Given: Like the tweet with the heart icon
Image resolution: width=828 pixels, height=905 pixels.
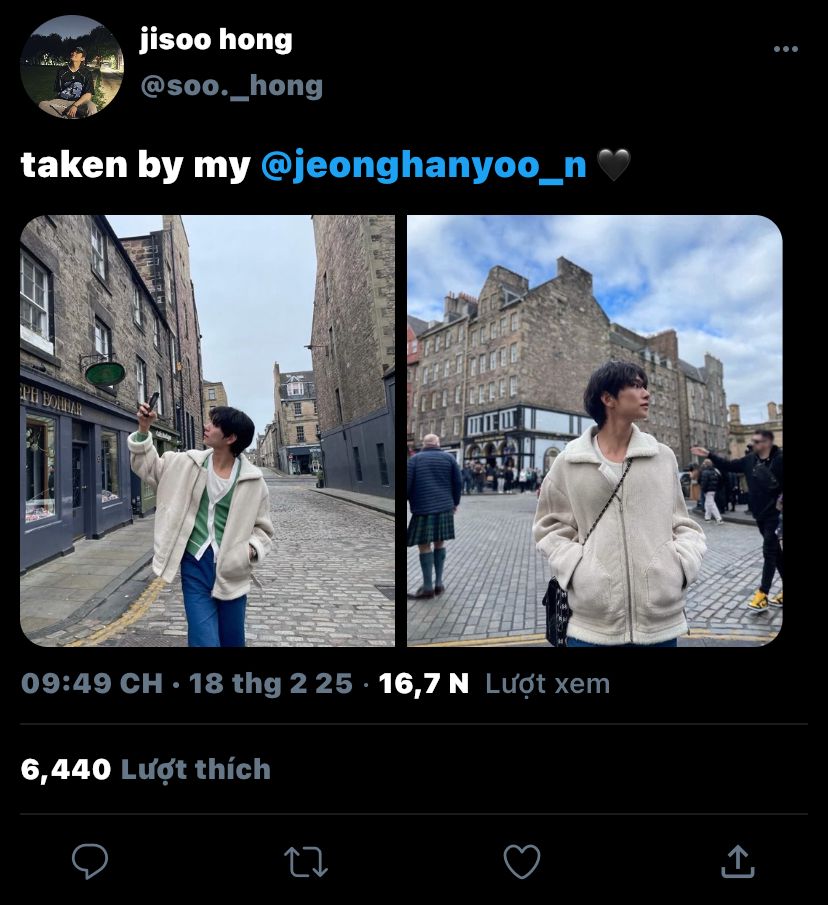Looking at the screenshot, I should pos(521,861).
